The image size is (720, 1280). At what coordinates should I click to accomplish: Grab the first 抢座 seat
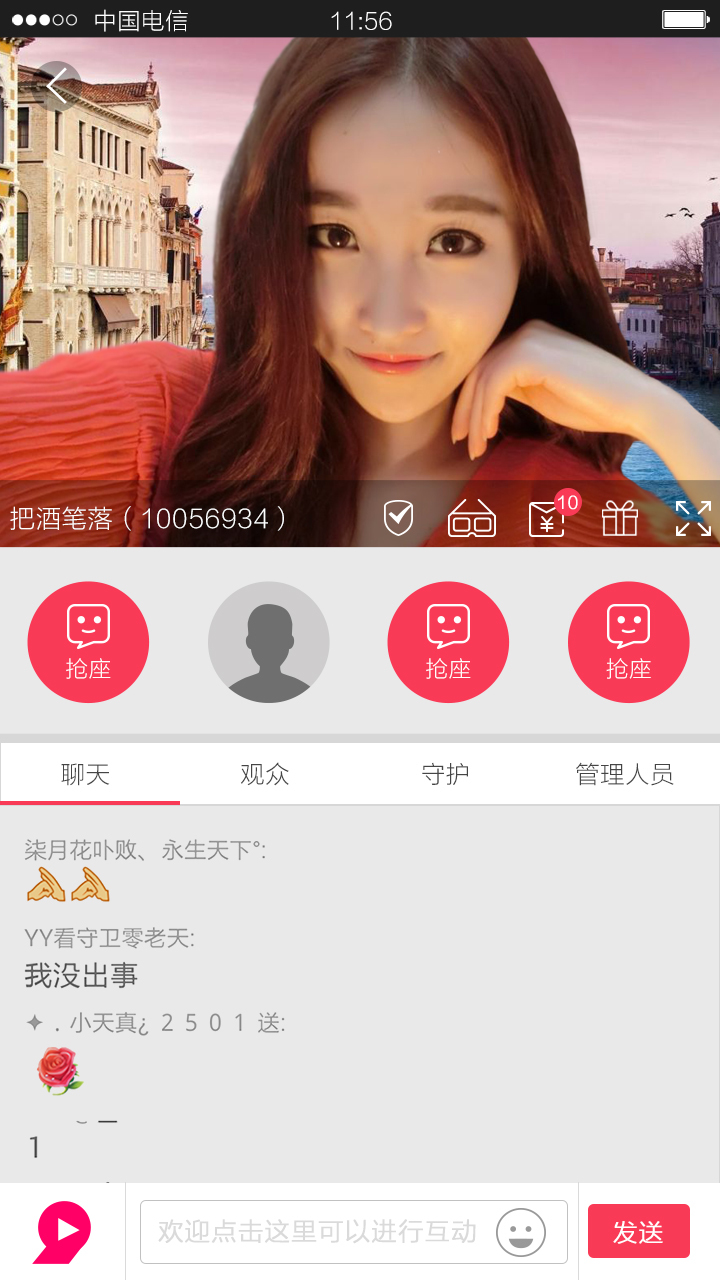(88, 642)
